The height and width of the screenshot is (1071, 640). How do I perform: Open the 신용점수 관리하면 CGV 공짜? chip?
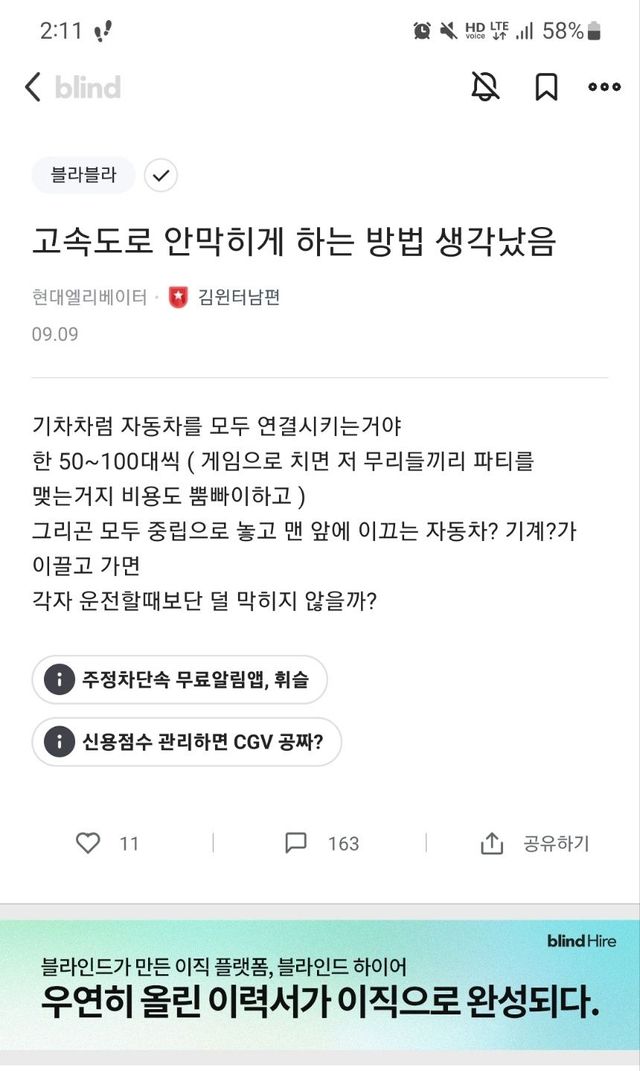pos(186,742)
